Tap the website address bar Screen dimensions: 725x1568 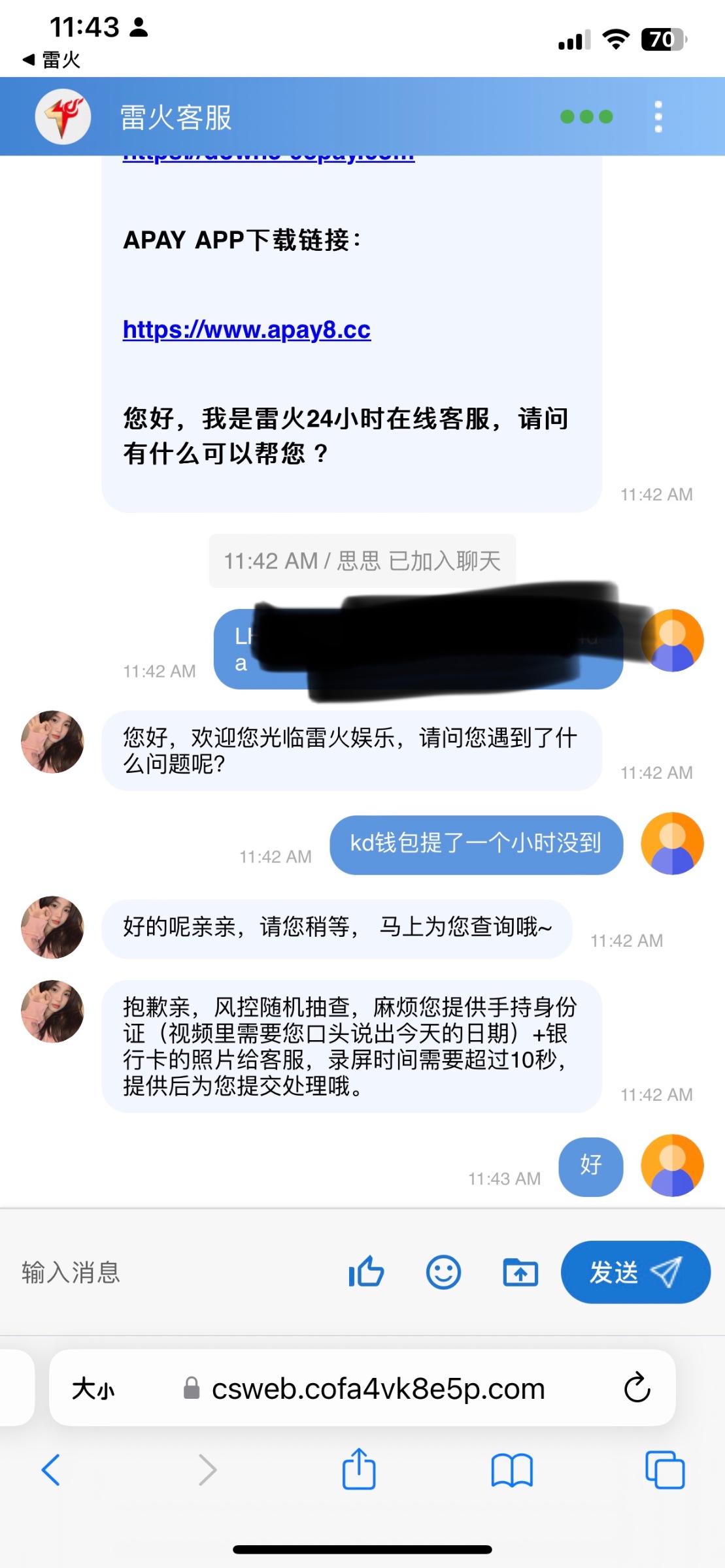click(x=378, y=1388)
